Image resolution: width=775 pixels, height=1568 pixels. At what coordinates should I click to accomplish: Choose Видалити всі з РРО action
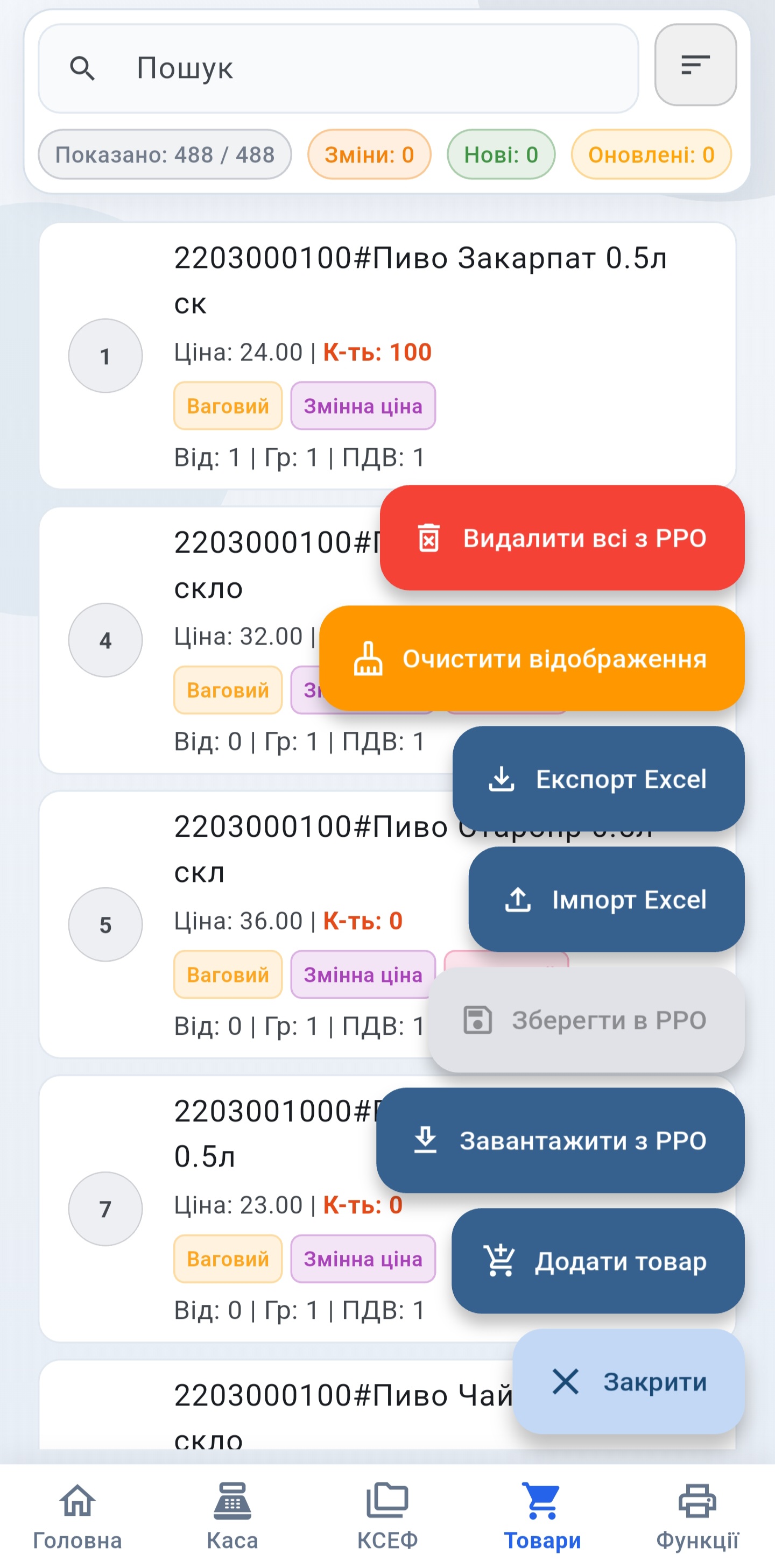560,539
